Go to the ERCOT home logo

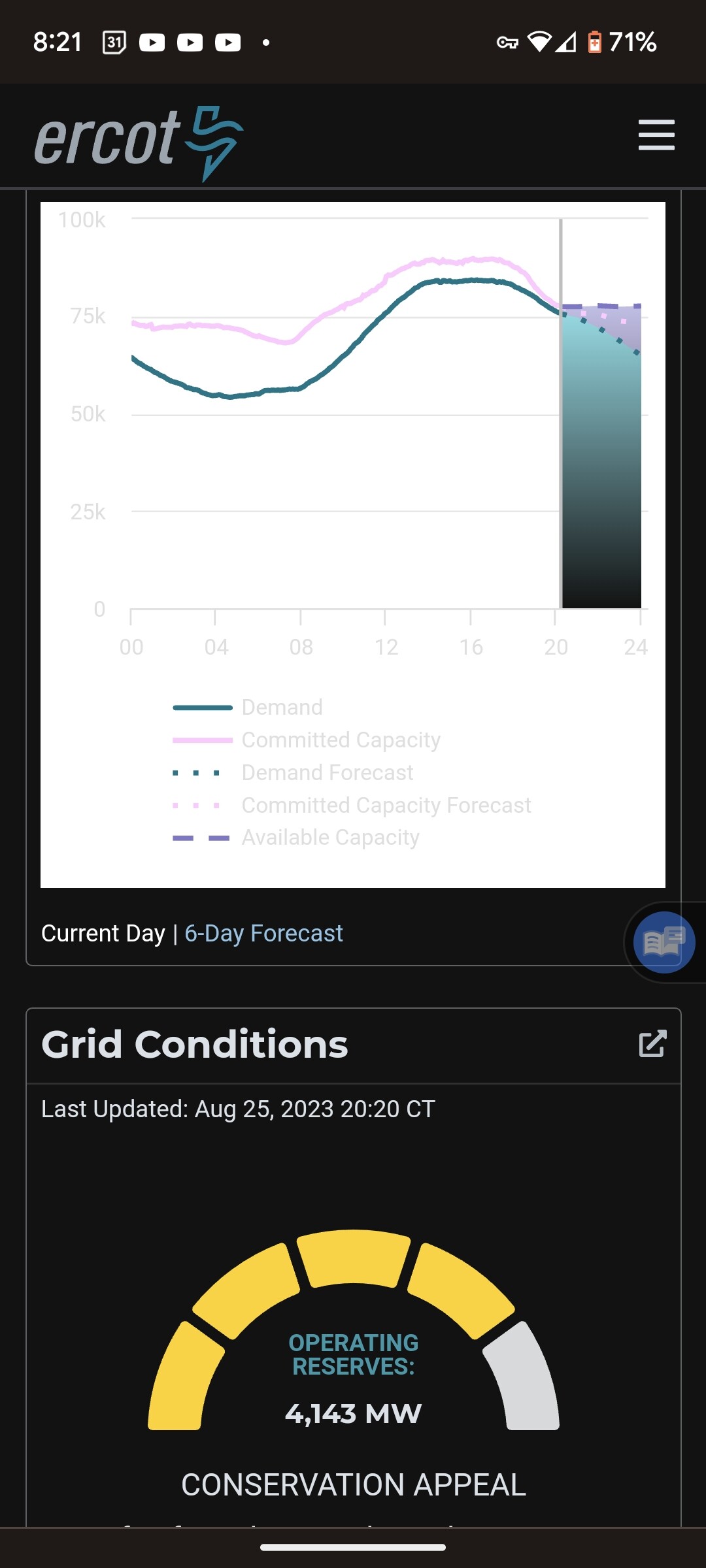[x=139, y=143]
